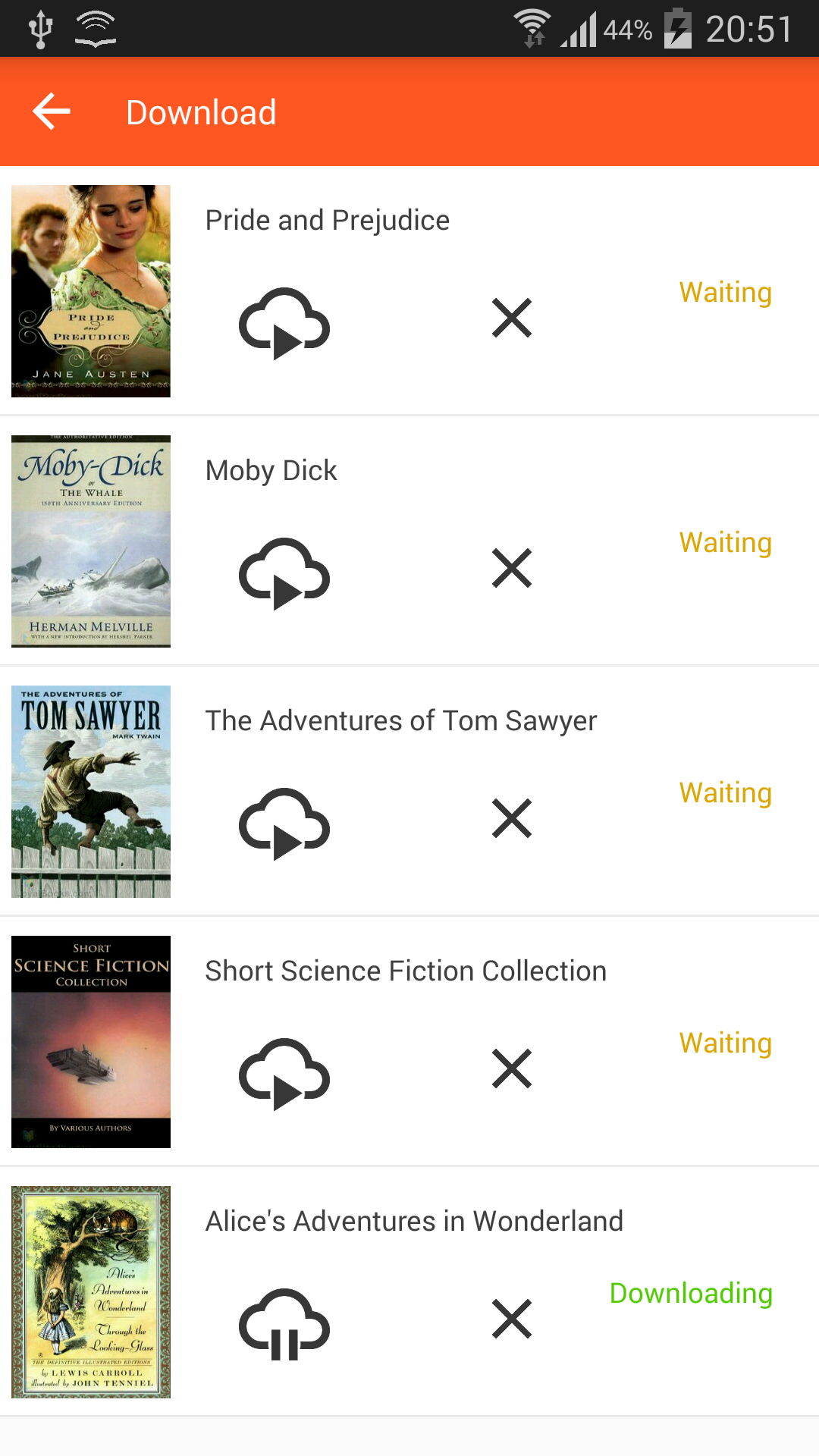The width and height of the screenshot is (819, 1456).
Task: Open the Moby Dick book cover
Action: pos(91,541)
